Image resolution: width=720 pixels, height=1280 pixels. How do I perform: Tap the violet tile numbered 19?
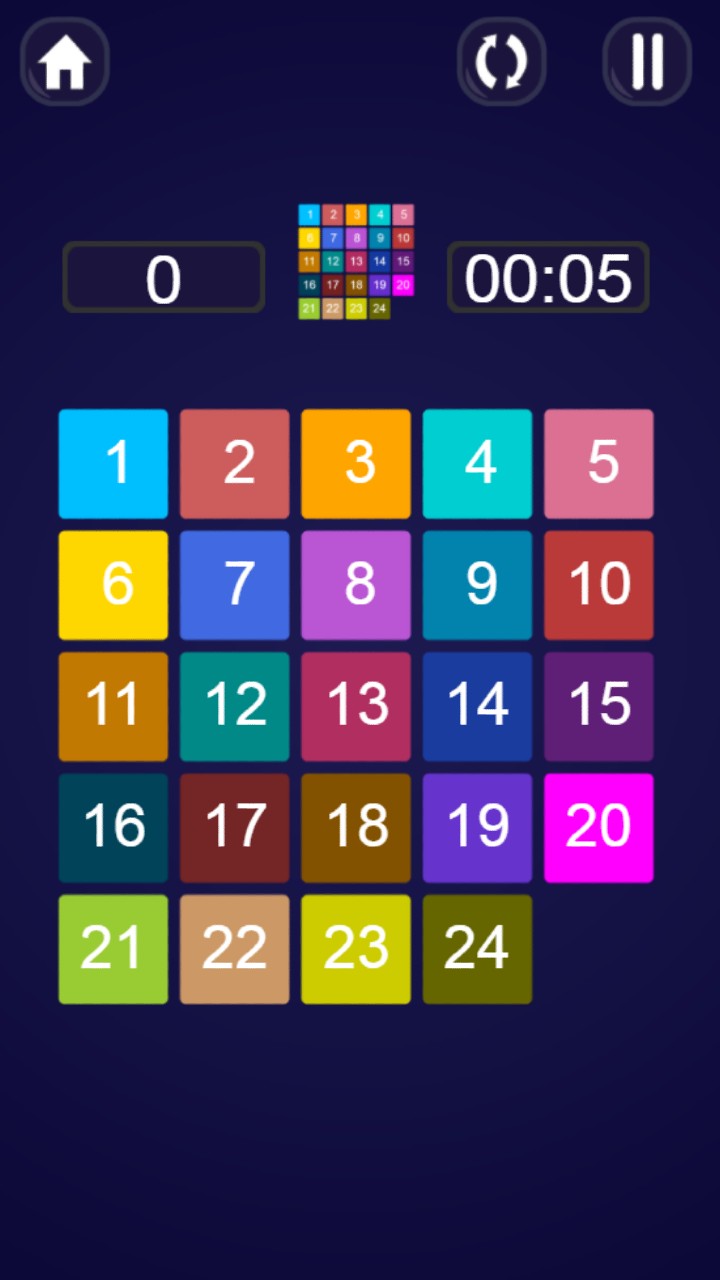[x=477, y=828]
